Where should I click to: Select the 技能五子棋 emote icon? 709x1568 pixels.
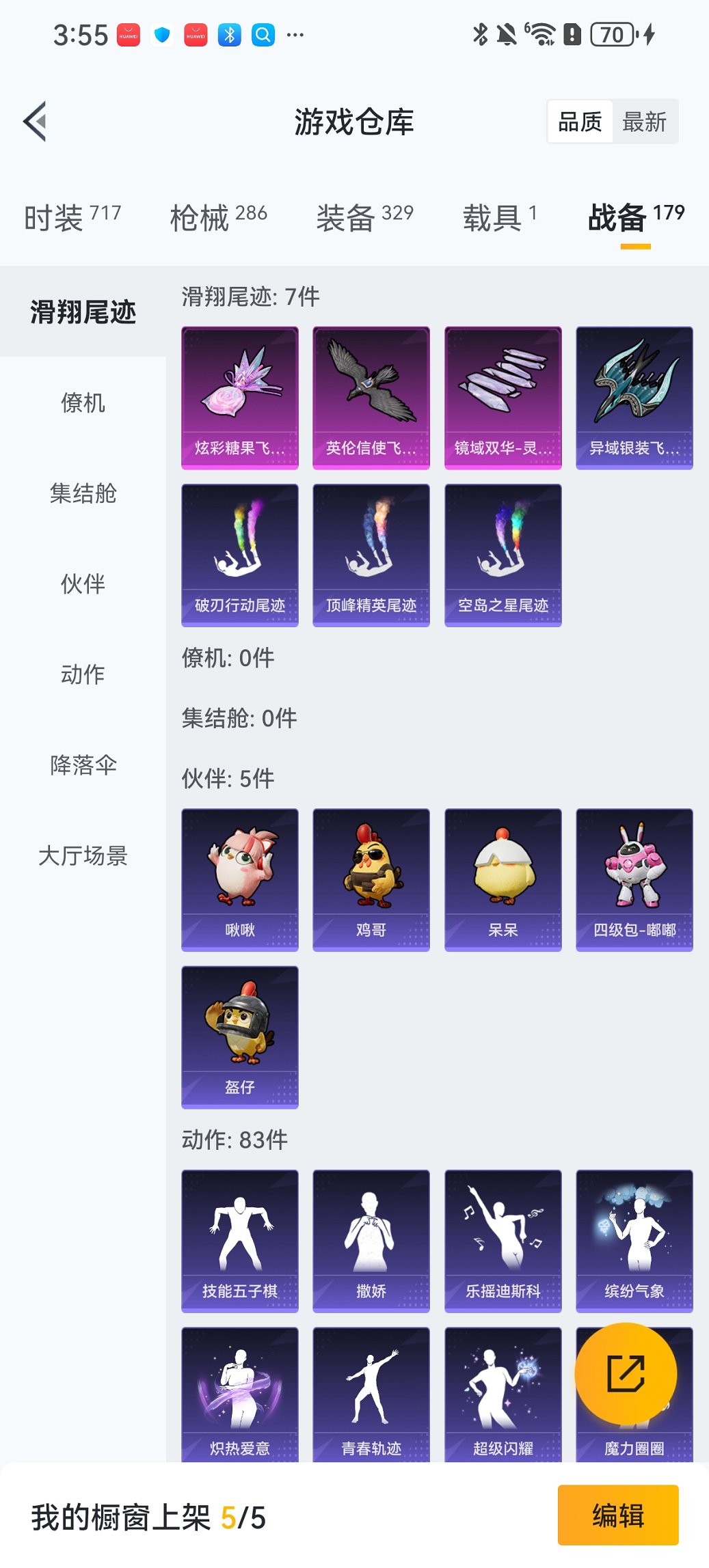point(239,1237)
